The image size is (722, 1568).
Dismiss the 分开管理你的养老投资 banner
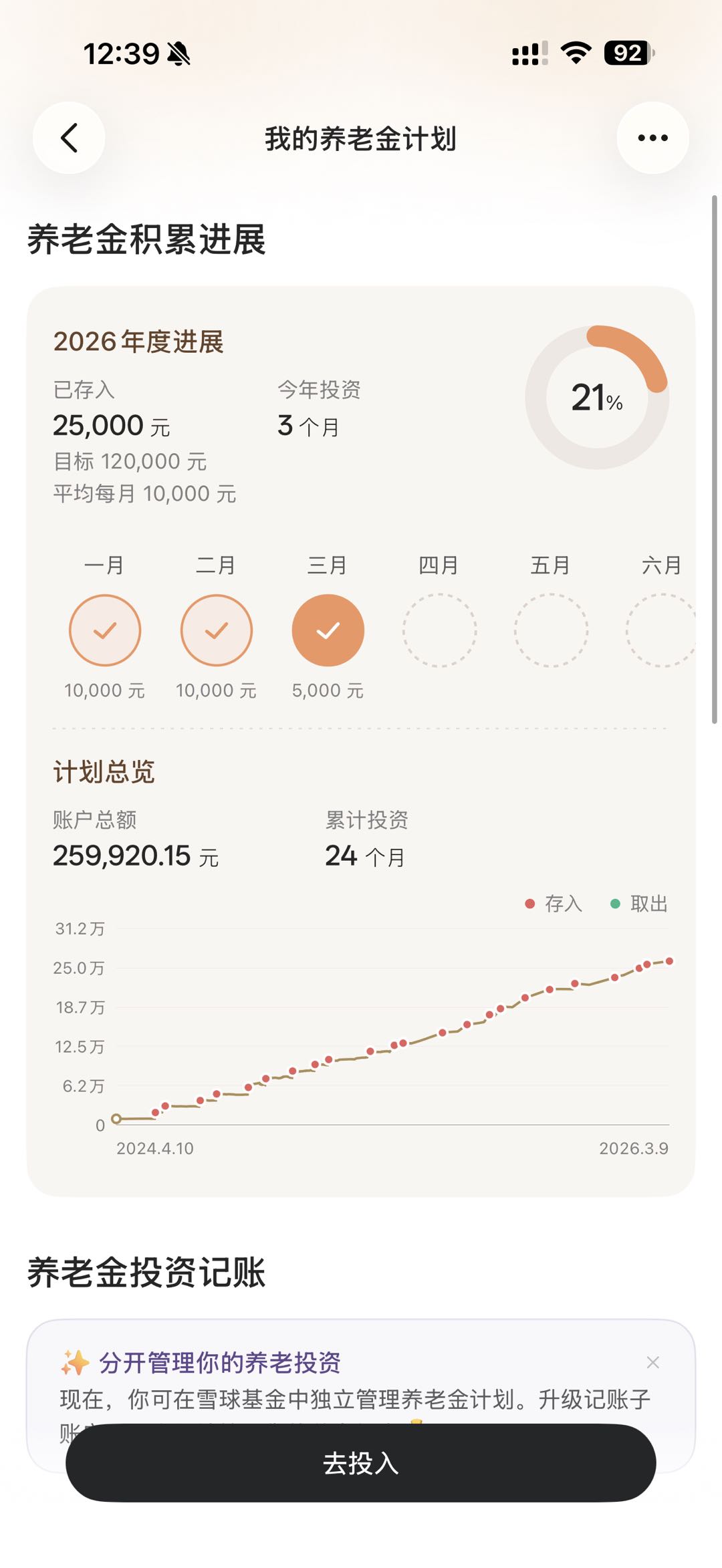(x=653, y=1362)
